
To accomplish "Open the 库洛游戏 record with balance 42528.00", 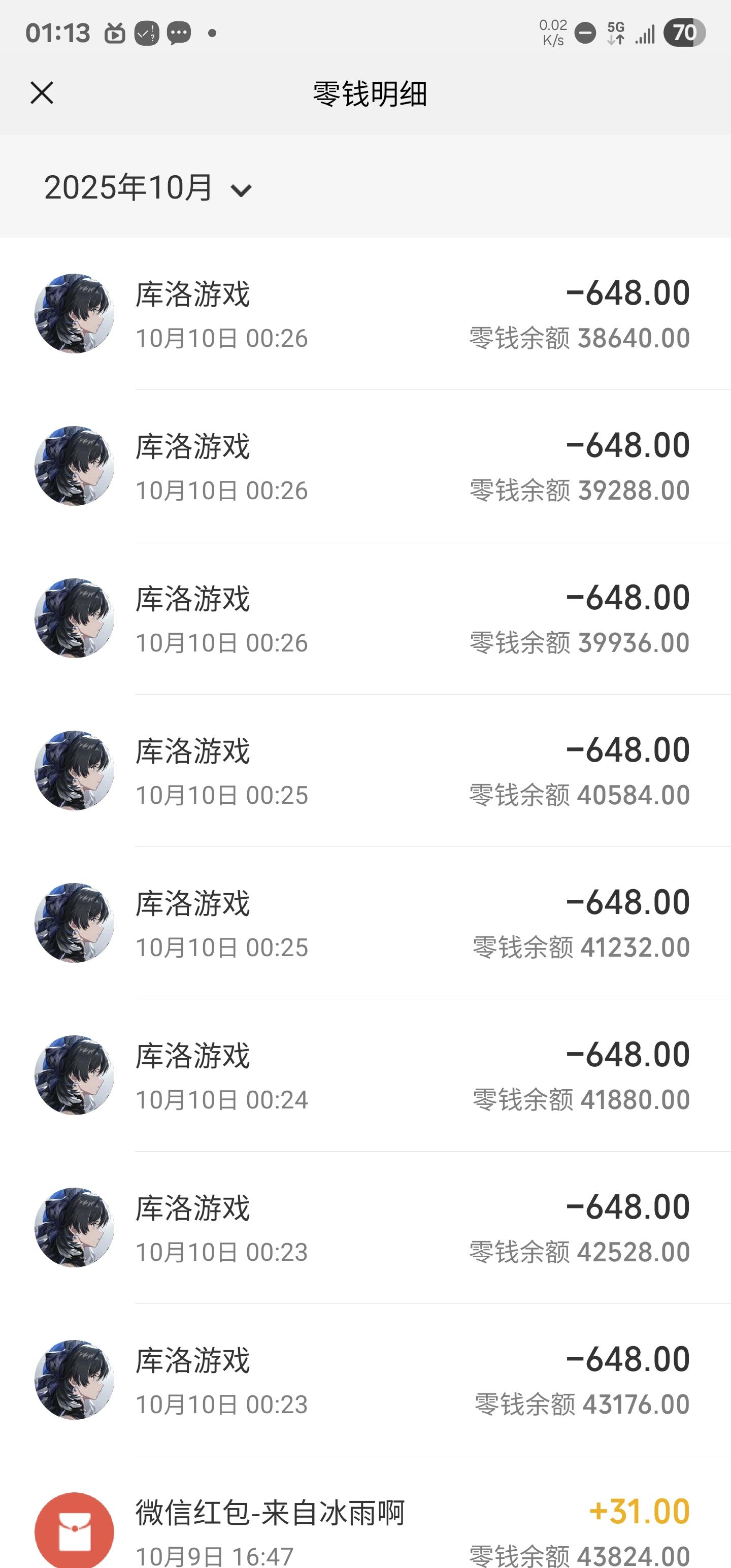I will (x=365, y=1227).
